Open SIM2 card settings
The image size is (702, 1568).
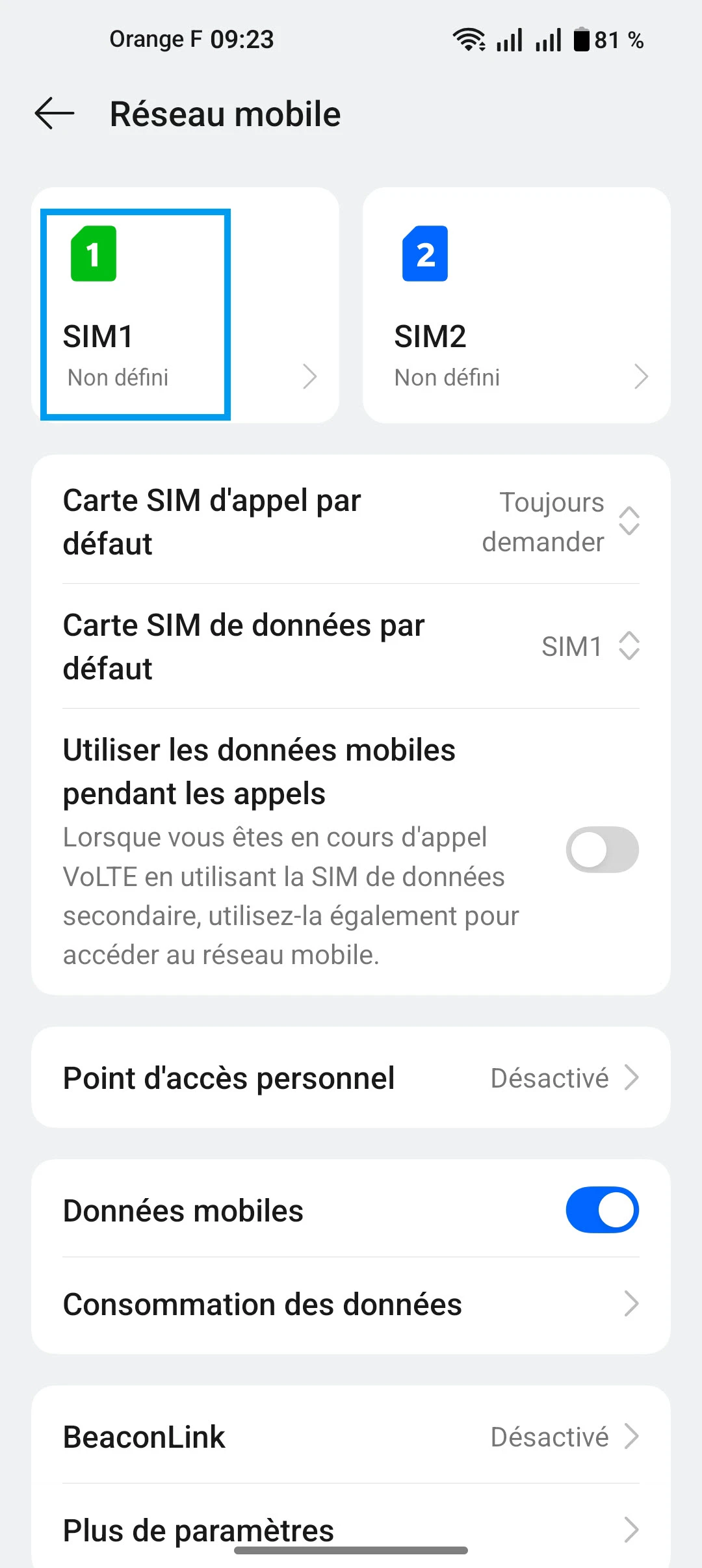pyautogui.click(x=517, y=306)
